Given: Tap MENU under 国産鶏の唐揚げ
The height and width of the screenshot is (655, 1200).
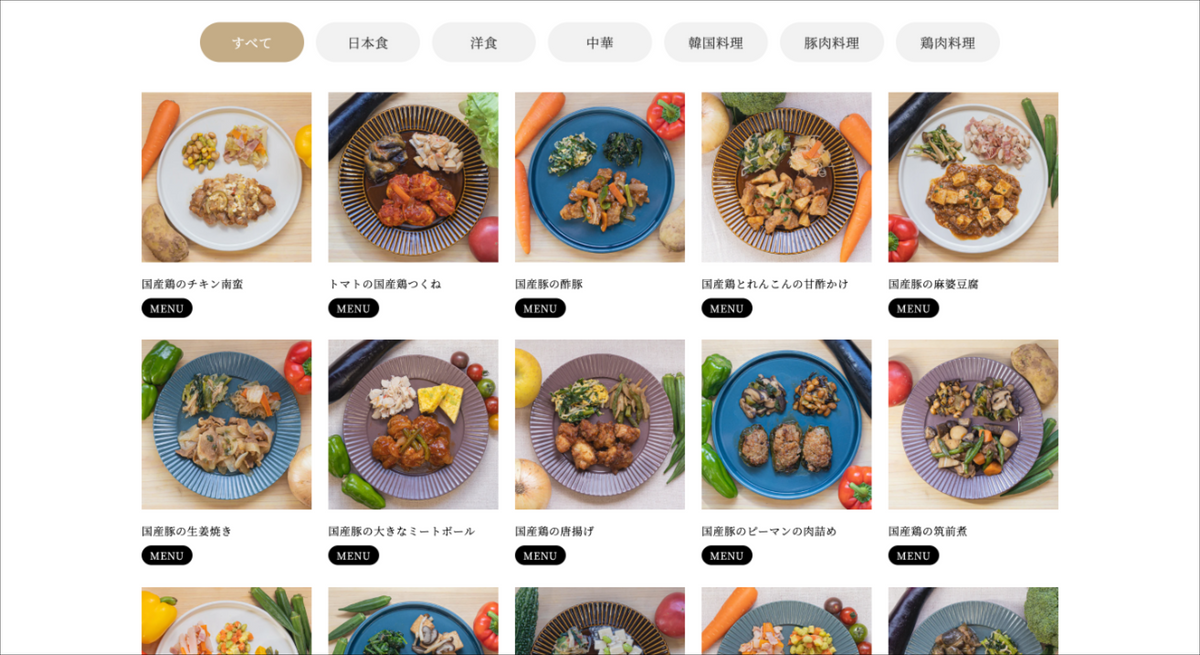Looking at the screenshot, I should [540, 555].
